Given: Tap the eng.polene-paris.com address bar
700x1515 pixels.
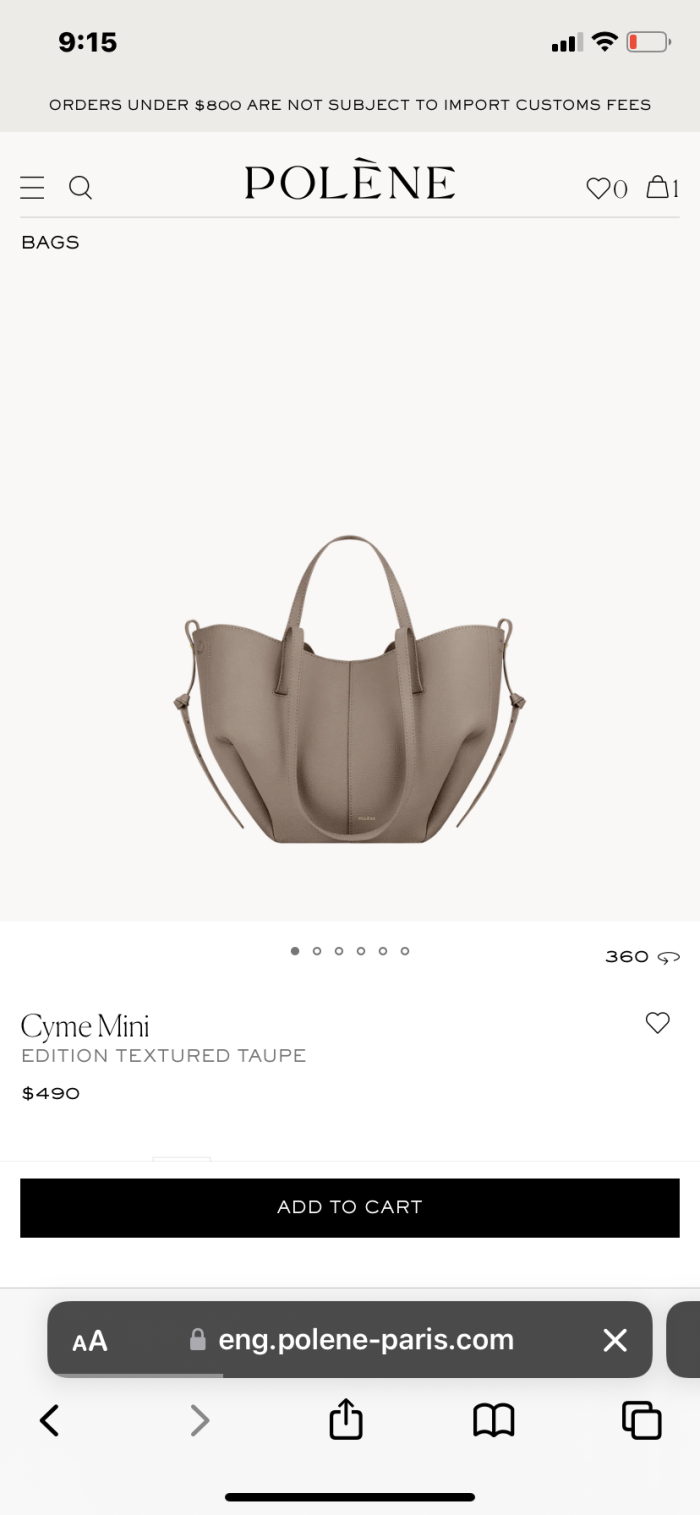Looking at the screenshot, I should (350, 1340).
